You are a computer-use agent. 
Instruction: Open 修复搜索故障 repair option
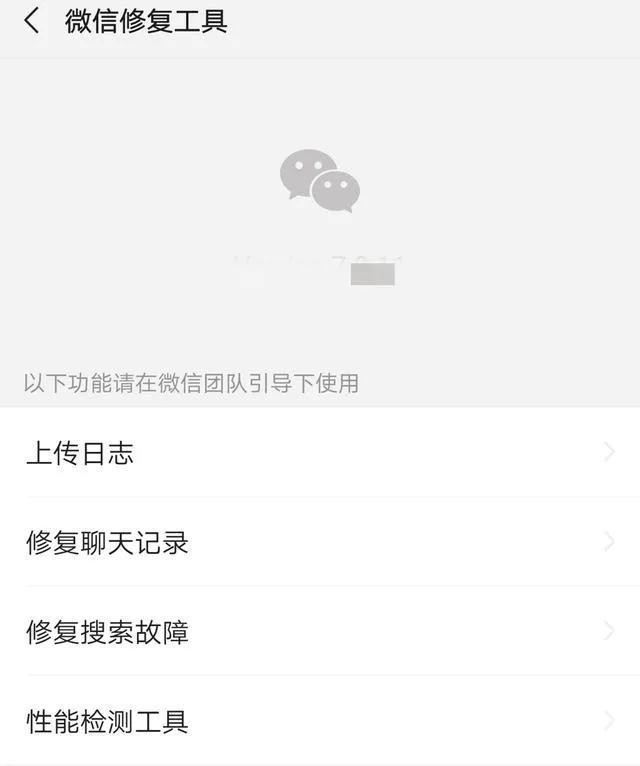[320, 631]
